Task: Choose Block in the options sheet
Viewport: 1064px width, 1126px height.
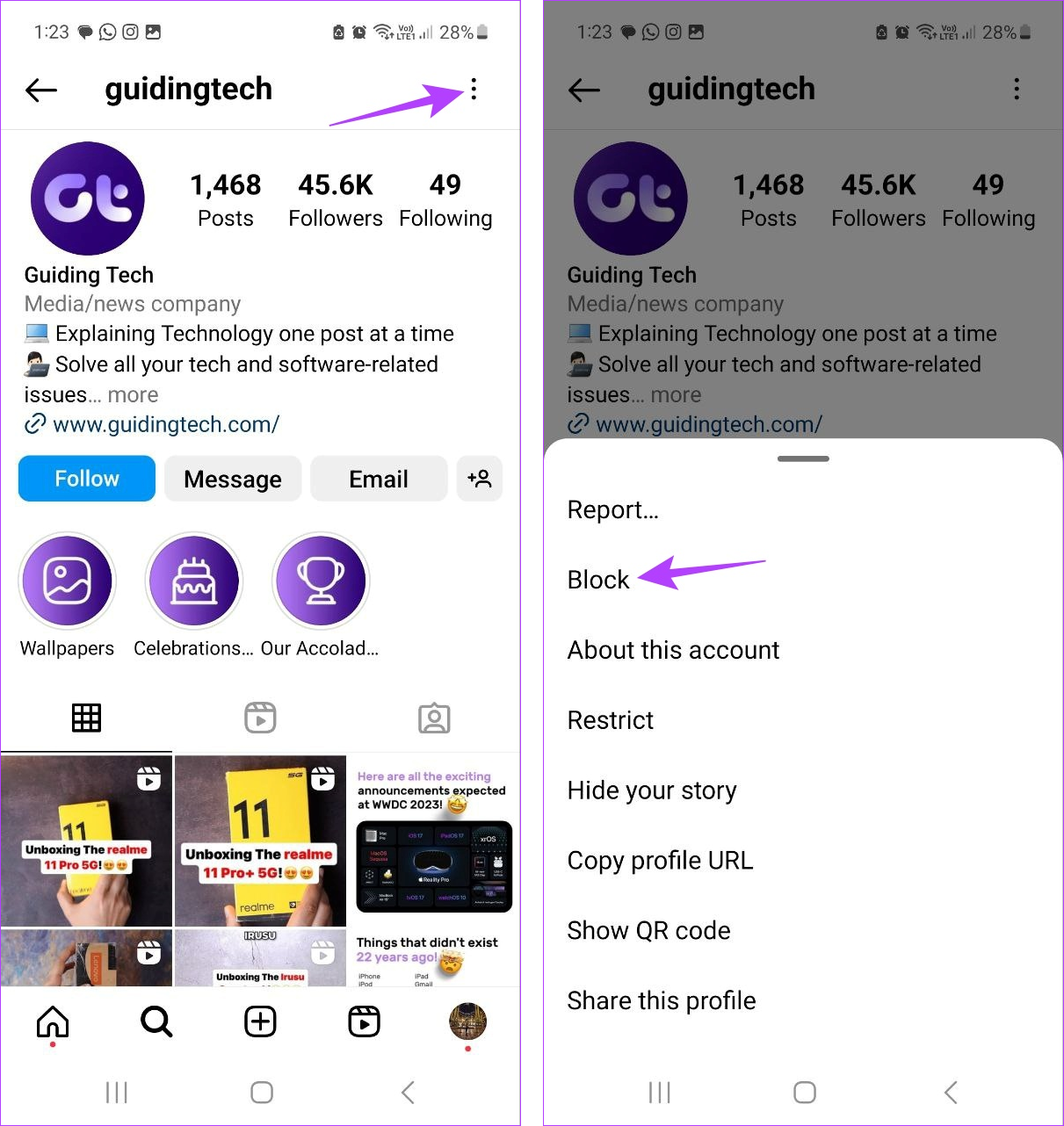Action: point(598,580)
